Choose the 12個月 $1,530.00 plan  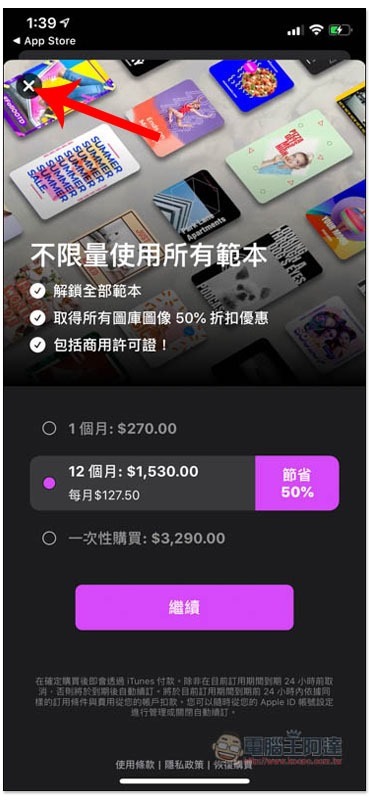click(x=184, y=483)
